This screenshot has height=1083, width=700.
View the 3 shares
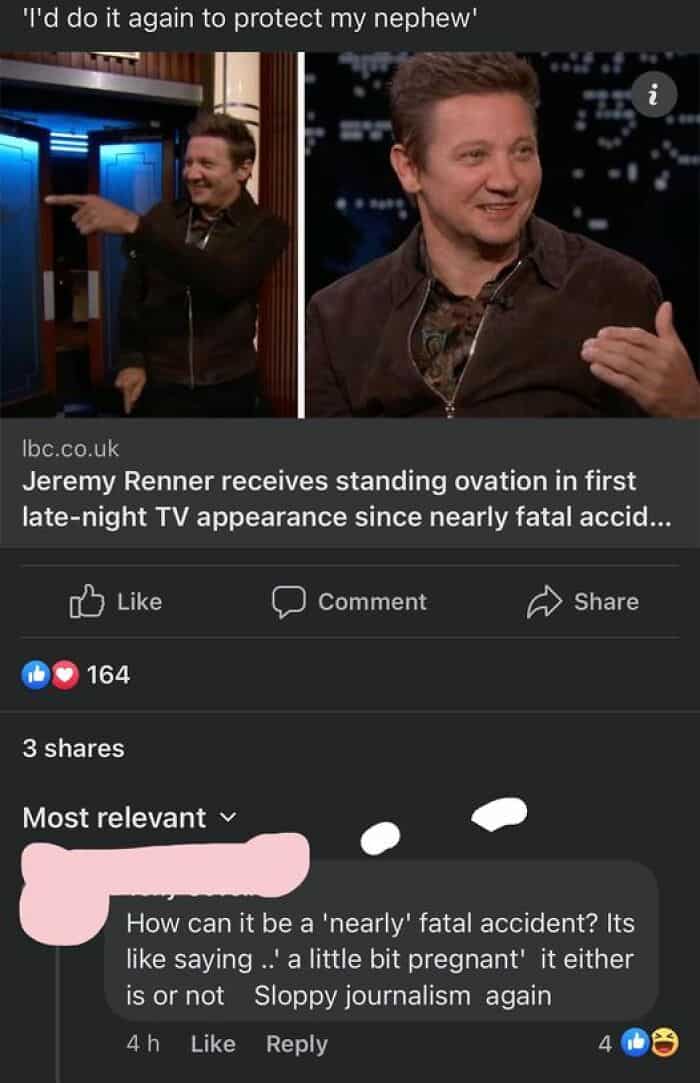73,747
